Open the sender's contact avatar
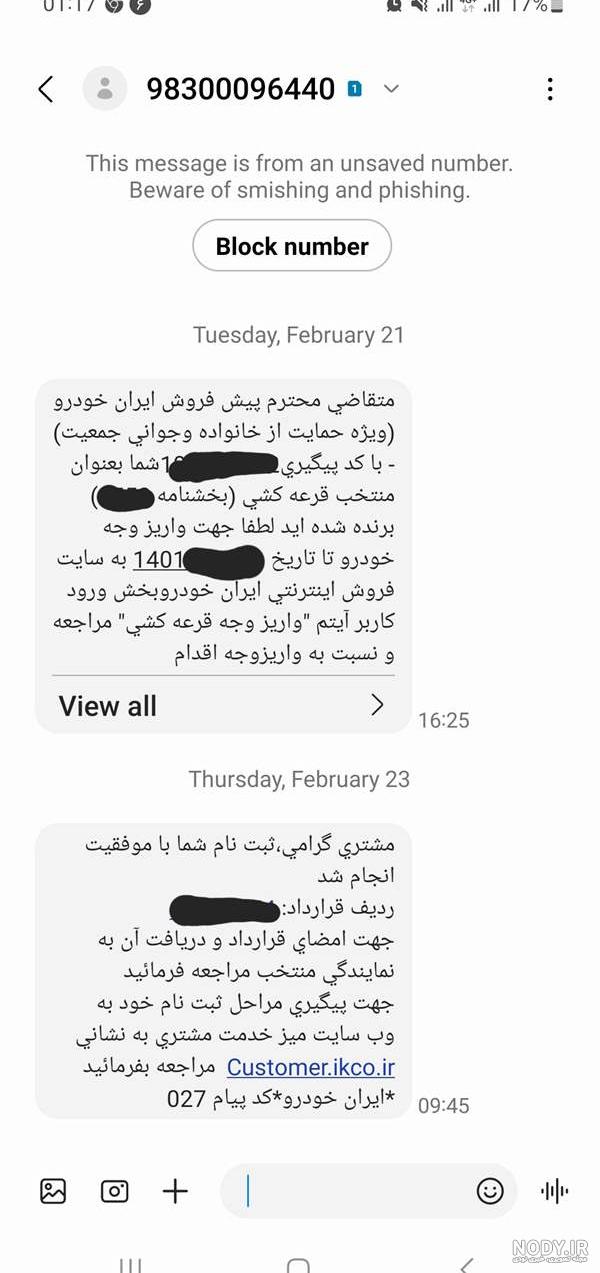This screenshot has width=600, height=1273. pos(105,89)
